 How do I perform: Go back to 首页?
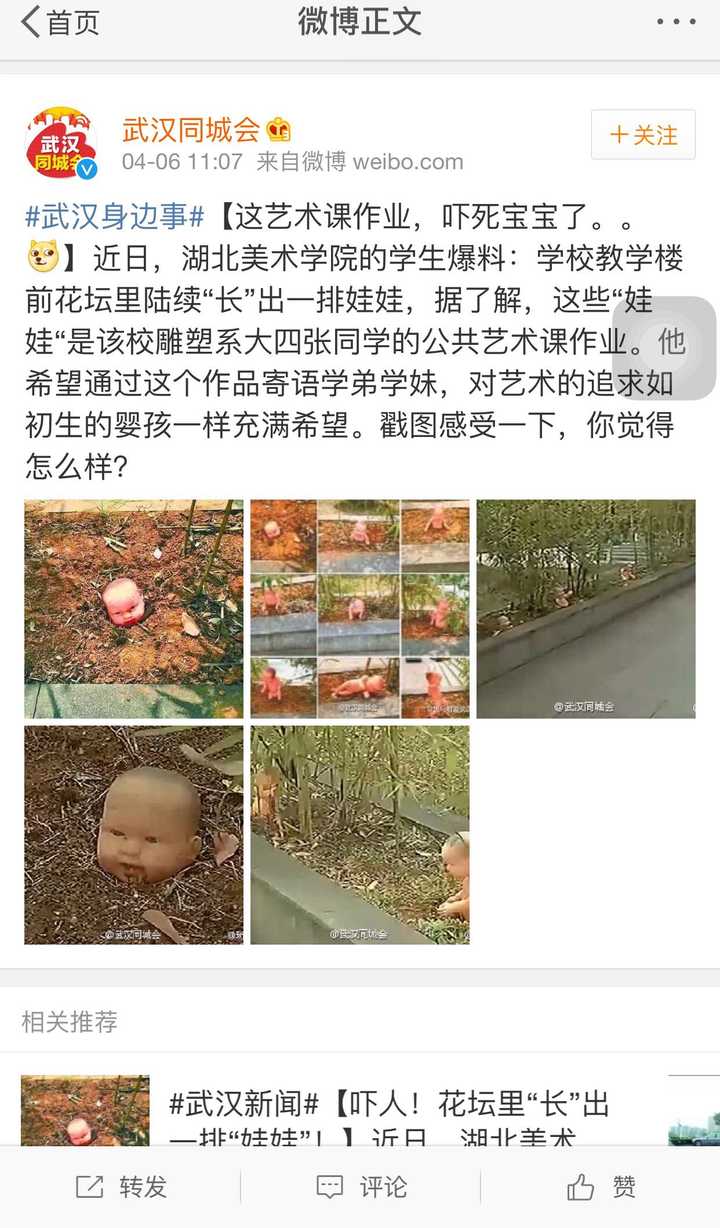60,22
